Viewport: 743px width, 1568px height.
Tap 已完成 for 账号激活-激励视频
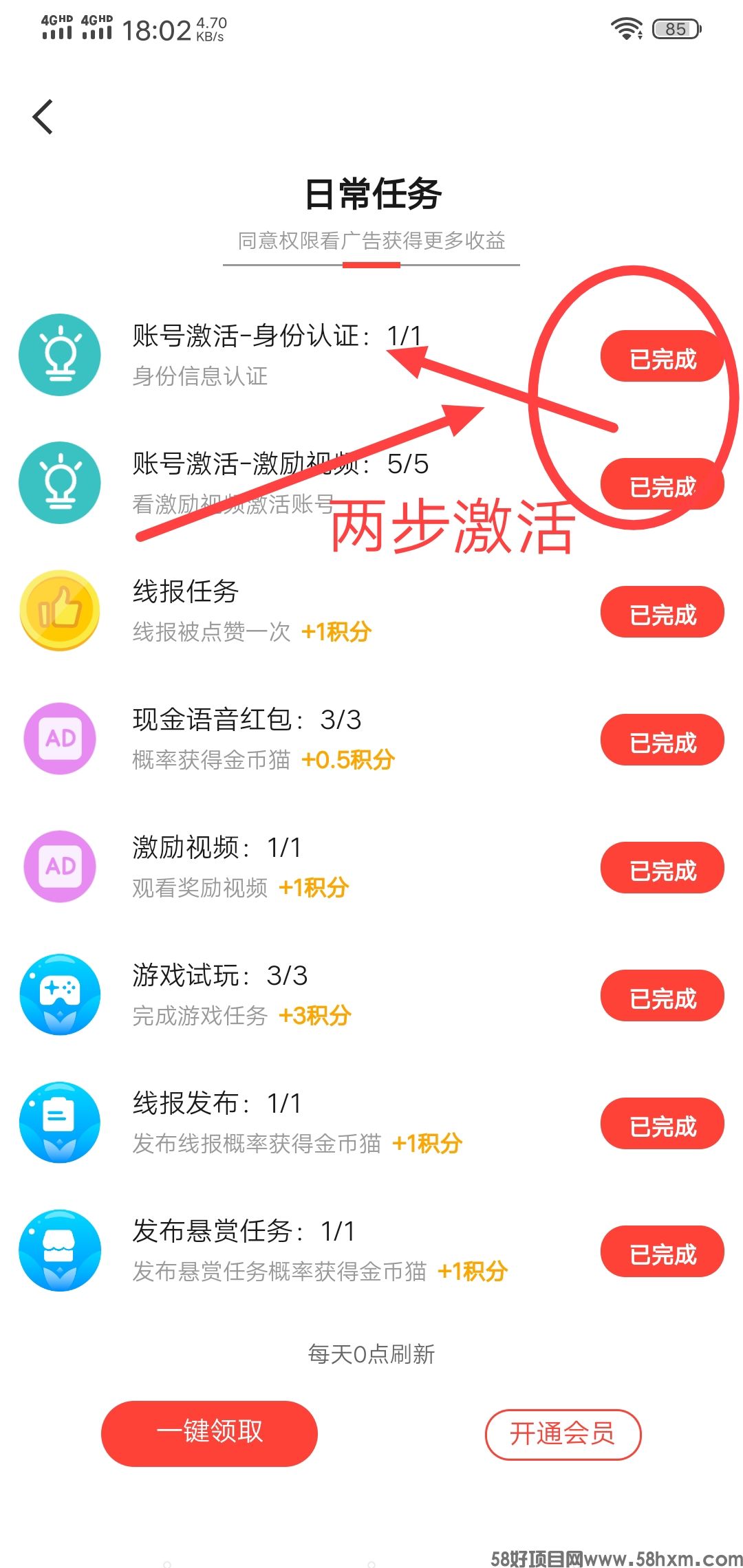(662, 486)
